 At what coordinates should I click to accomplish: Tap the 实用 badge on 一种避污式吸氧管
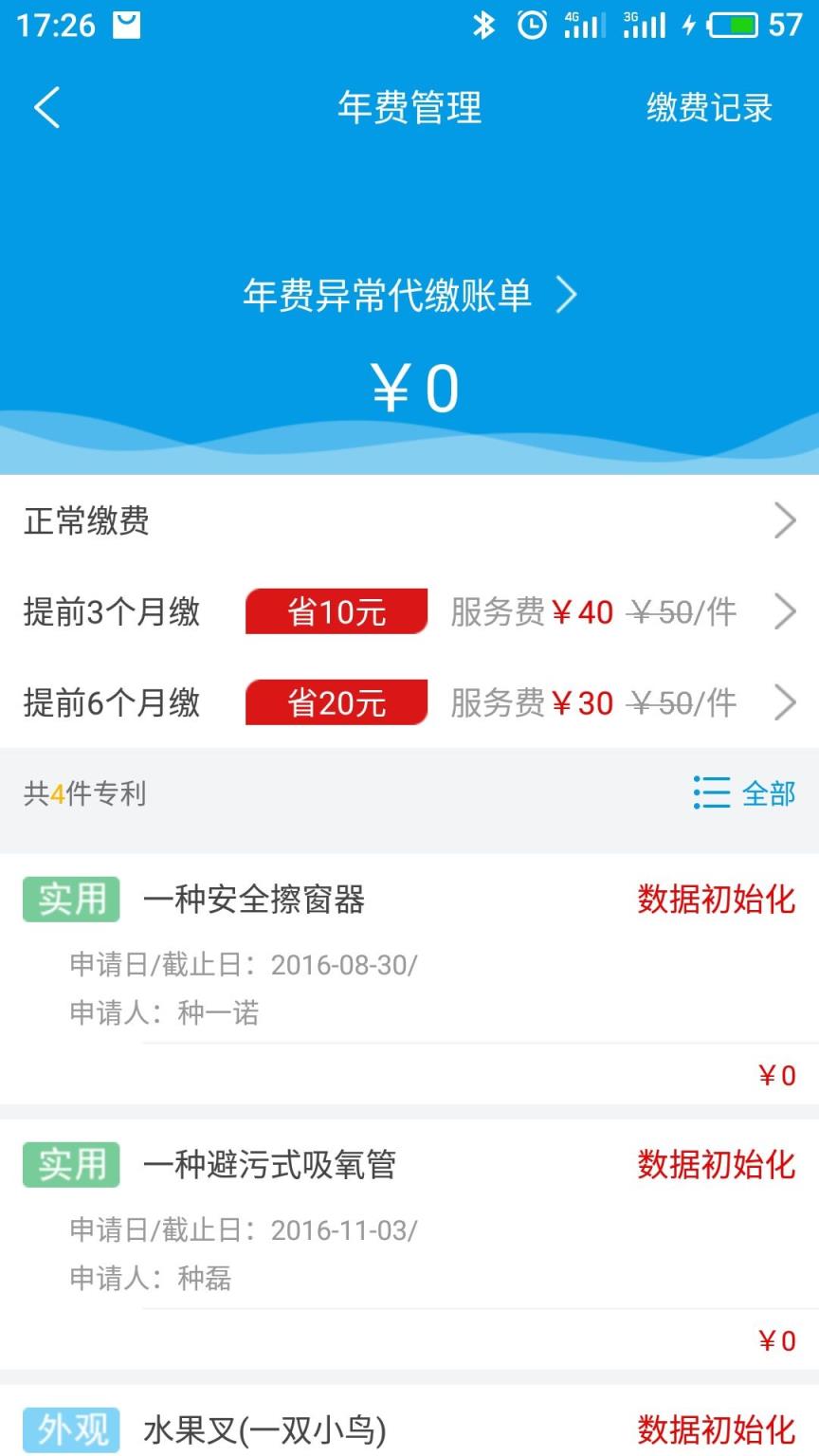coord(71,1165)
